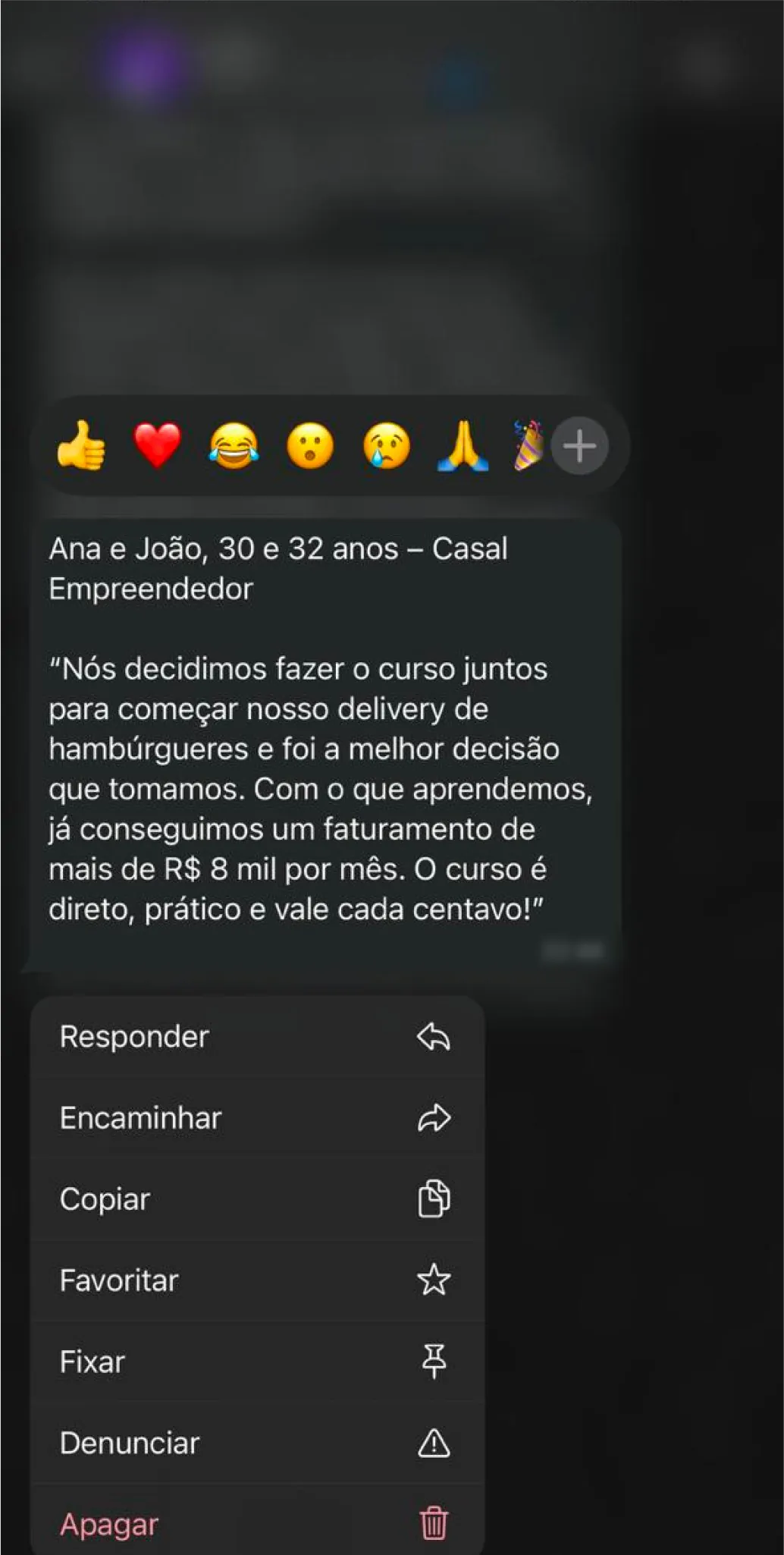
Task: Pin the message using Fixar
Action: pyautogui.click(x=256, y=1362)
